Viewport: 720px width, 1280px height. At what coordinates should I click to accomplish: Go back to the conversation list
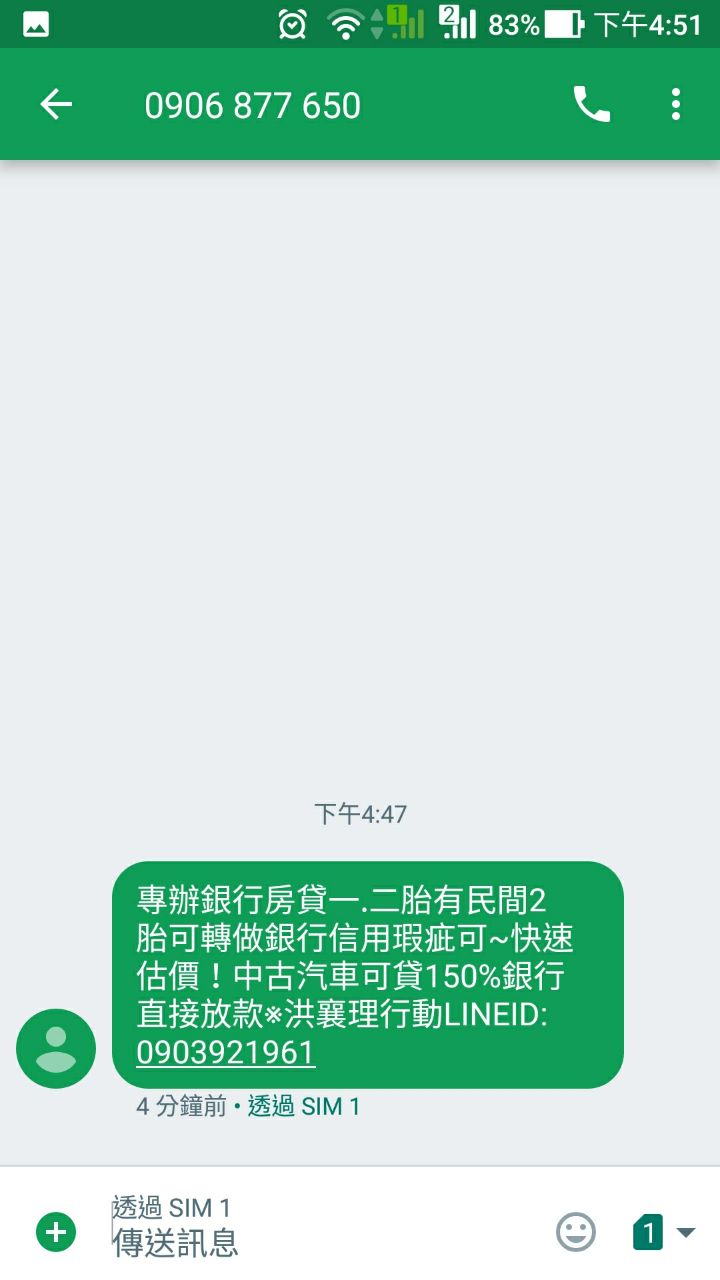pyautogui.click(x=56, y=105)
